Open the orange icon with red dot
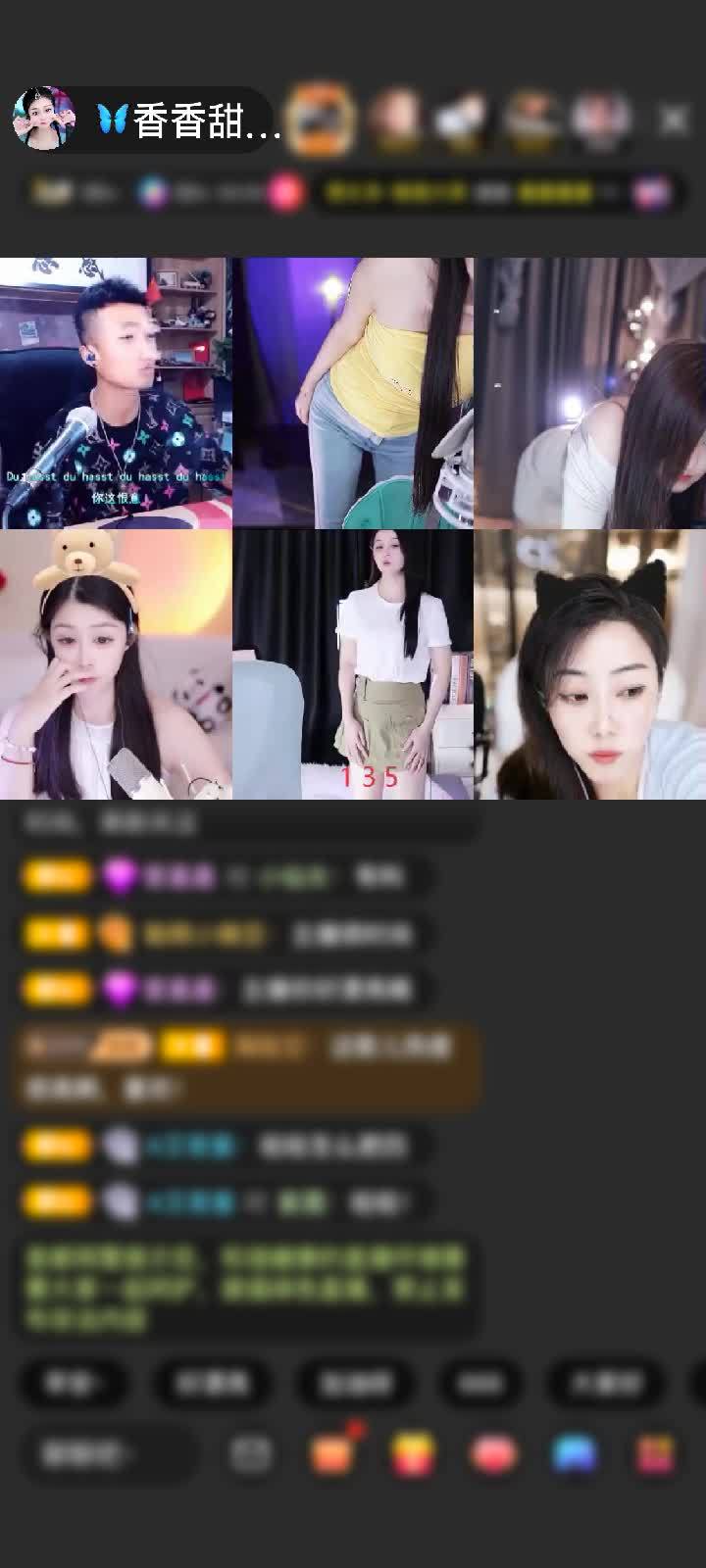The image size is (706, 1568). (x=333, y=1452)
